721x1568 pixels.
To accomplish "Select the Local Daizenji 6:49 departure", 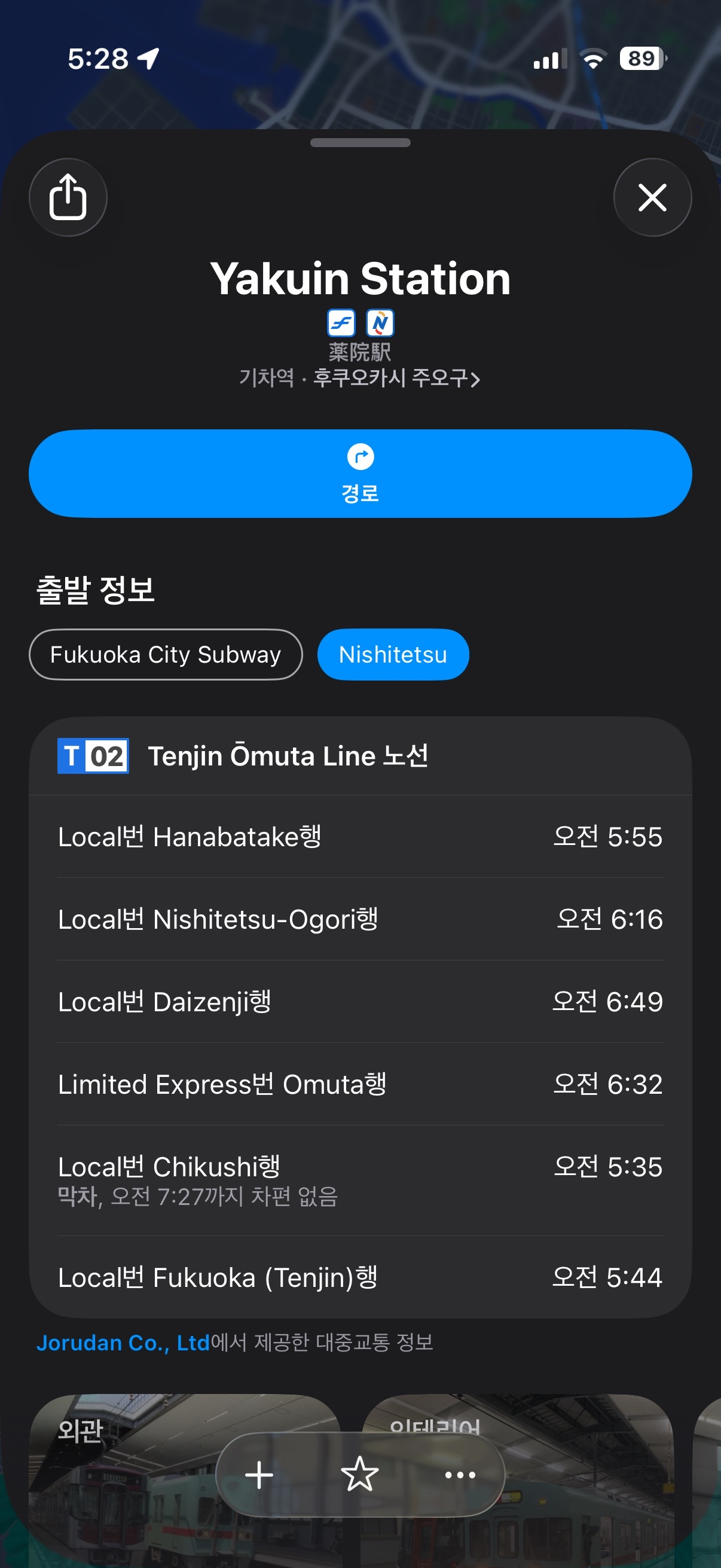I will (360, 1002).
